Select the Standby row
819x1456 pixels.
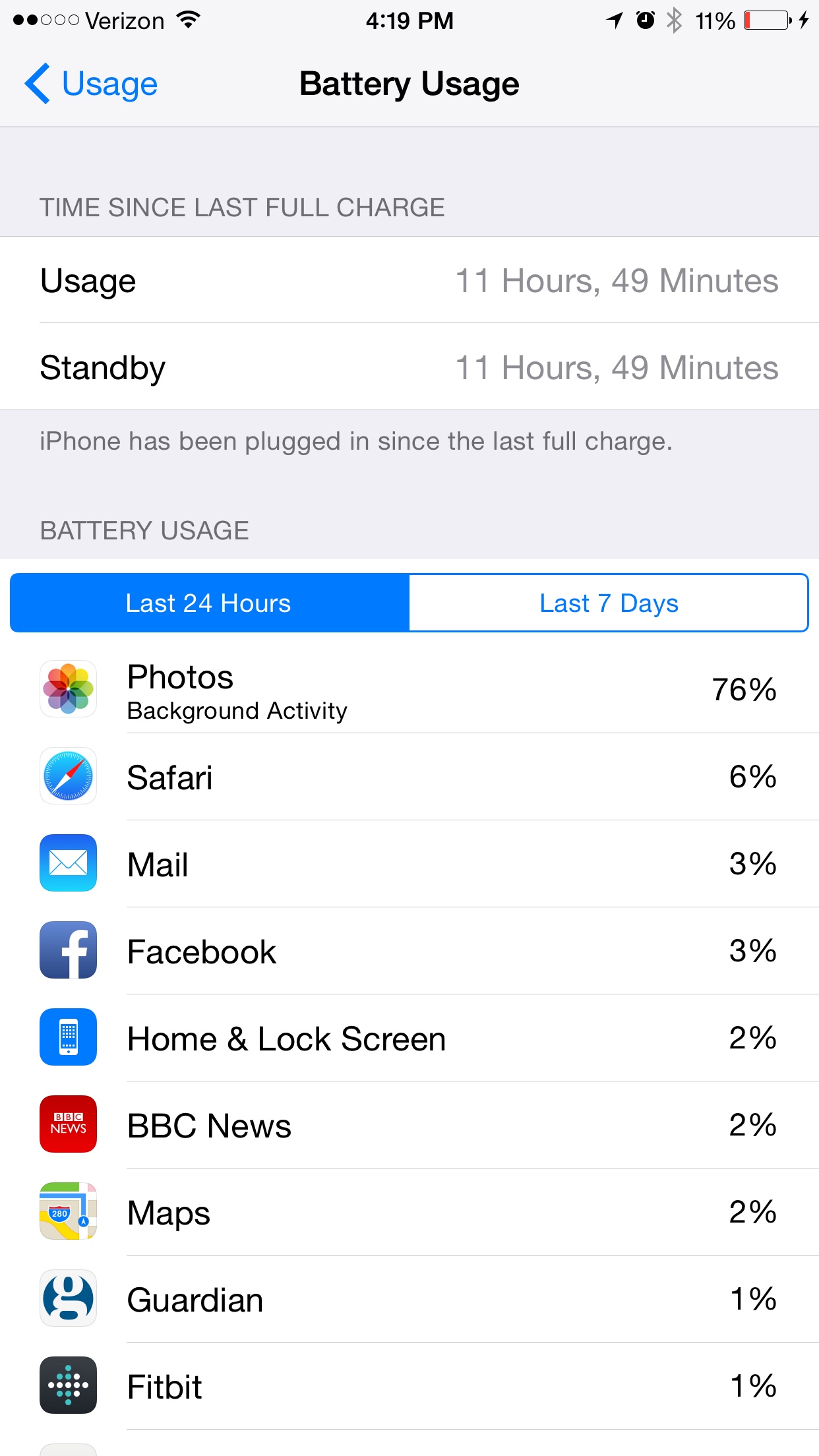[409, 367]
